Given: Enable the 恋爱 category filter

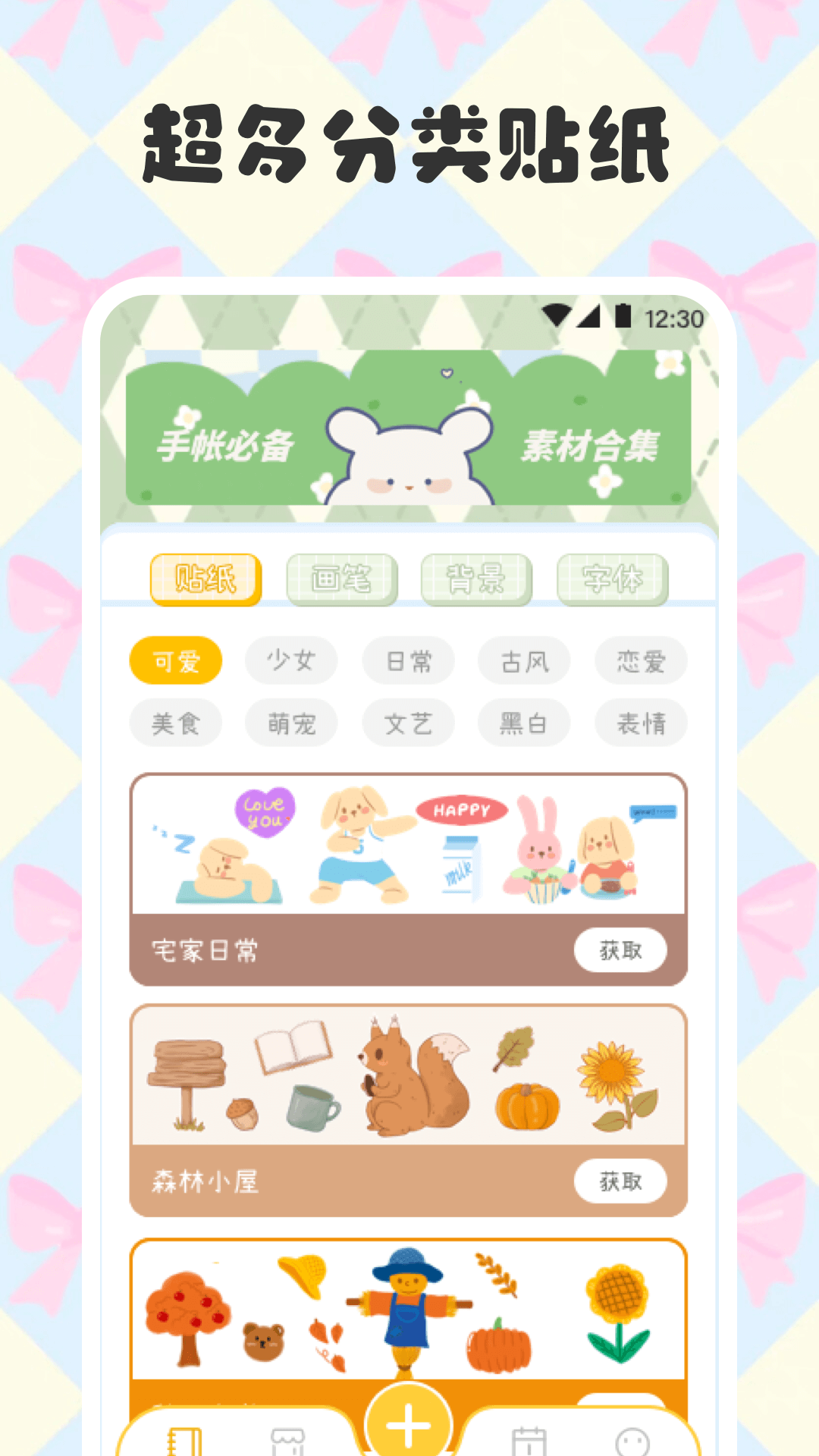Looking at the screenshot, I should click(641, 661).
